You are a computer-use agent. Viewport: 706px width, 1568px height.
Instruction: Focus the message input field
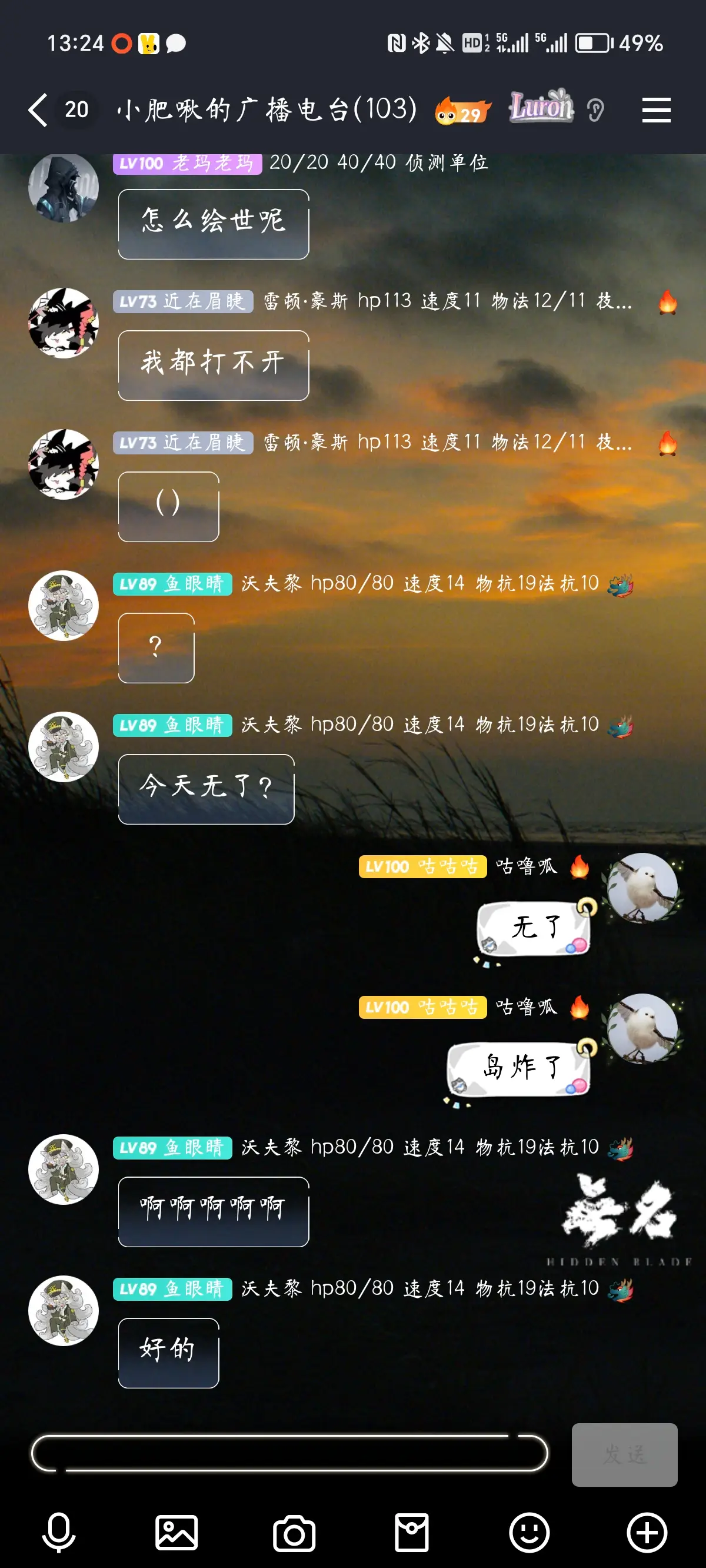289,1454
